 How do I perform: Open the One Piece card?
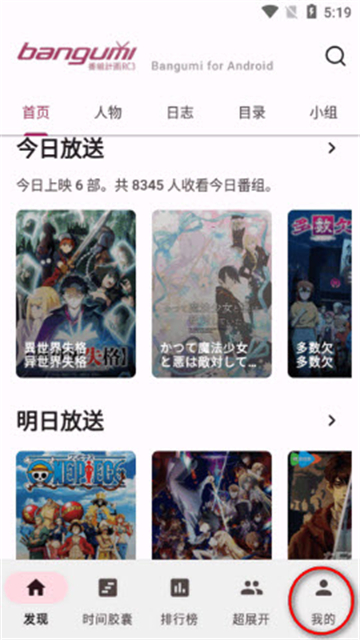(76, 505)
